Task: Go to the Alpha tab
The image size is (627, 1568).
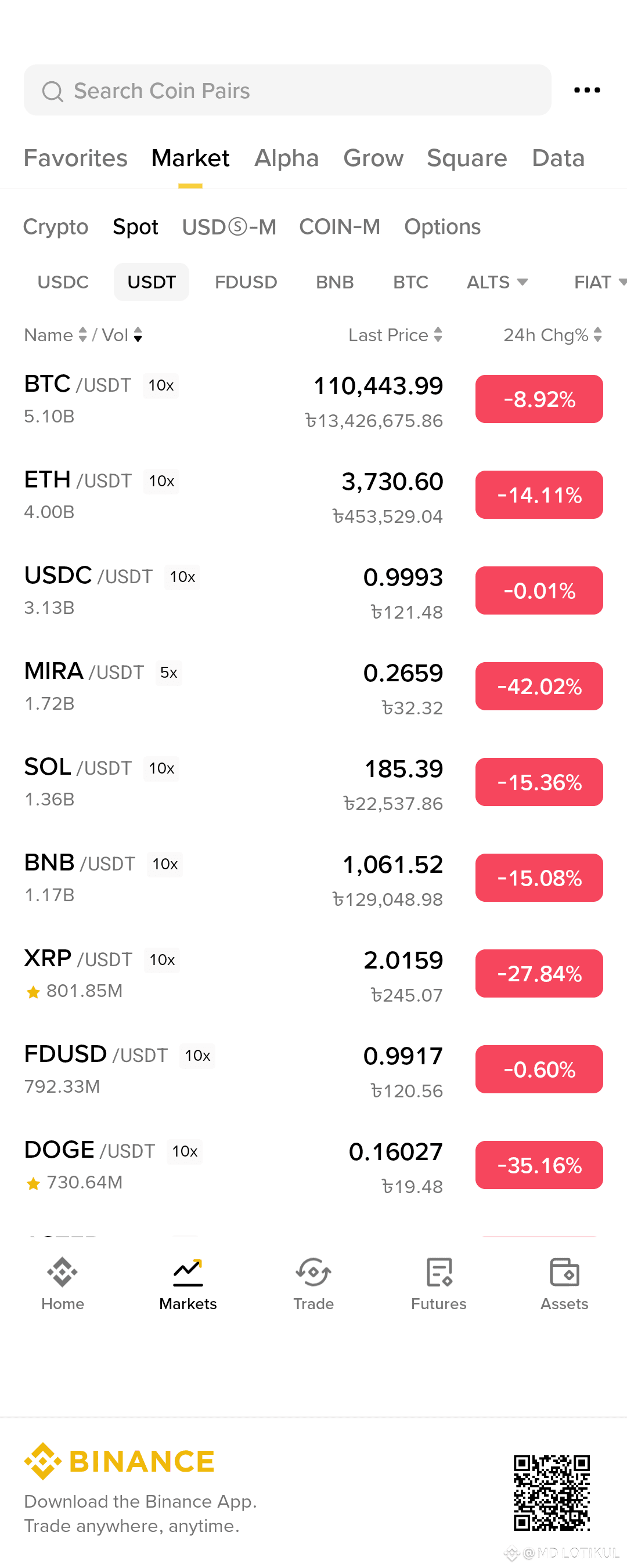Action: [x=286, y=158]
